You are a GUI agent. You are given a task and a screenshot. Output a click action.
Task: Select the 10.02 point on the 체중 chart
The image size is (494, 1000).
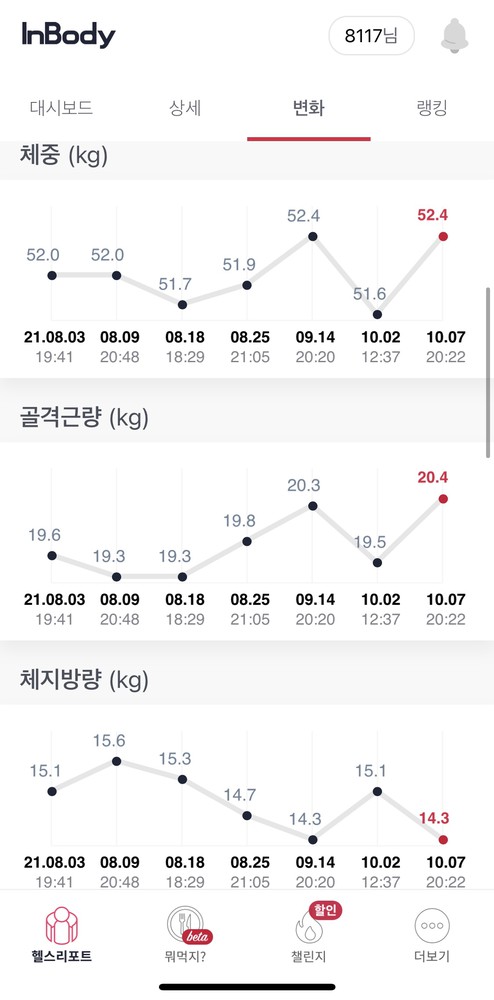coord(377,314)
